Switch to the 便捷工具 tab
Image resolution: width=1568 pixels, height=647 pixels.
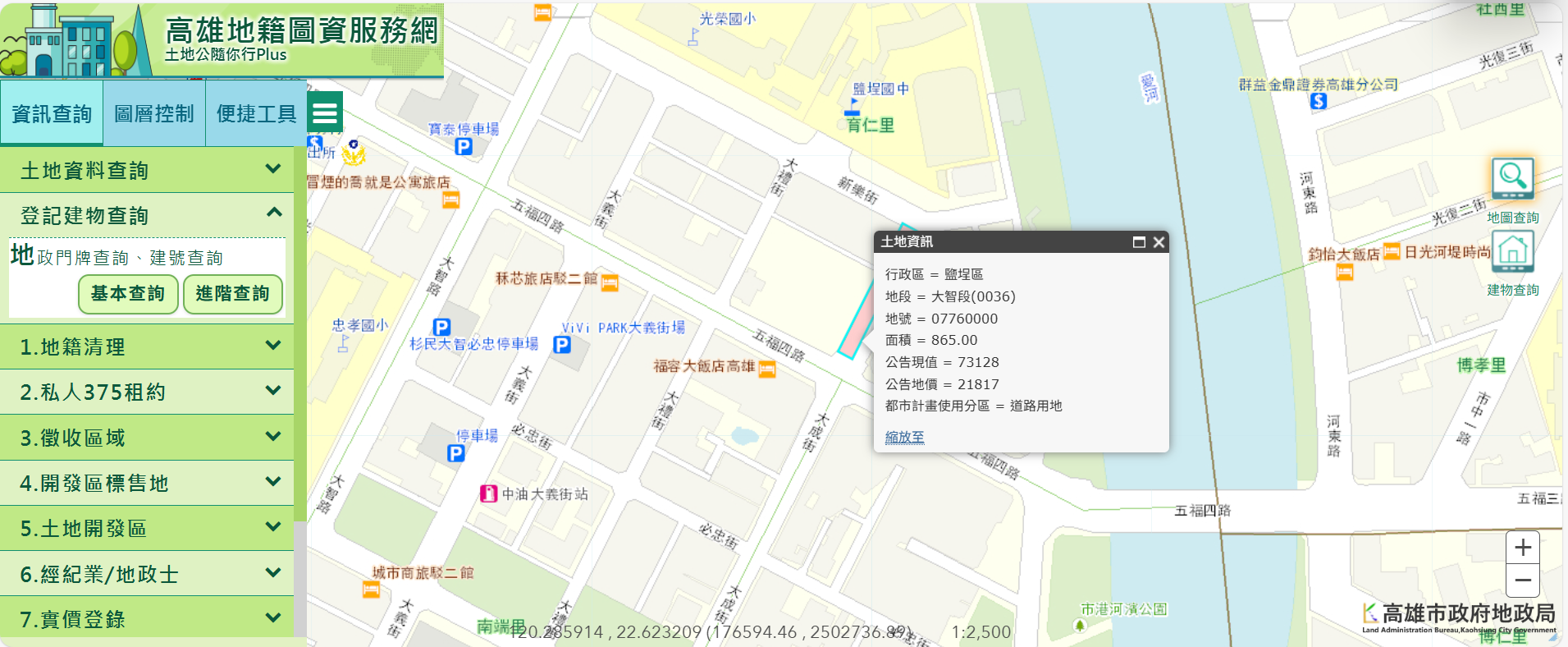pos(256,113)
